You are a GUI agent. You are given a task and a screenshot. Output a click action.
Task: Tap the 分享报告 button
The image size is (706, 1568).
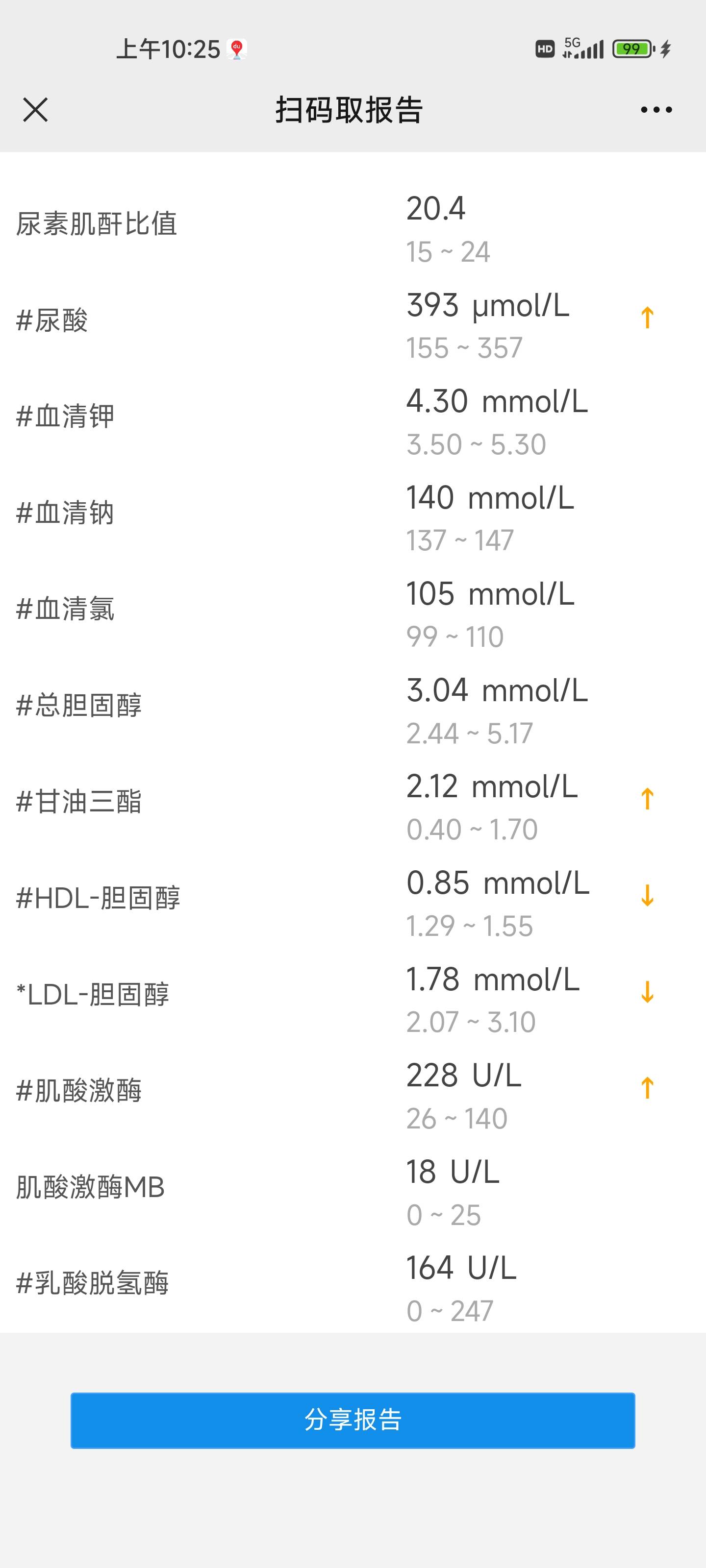pyautogui.click(x=353, y=1420)
